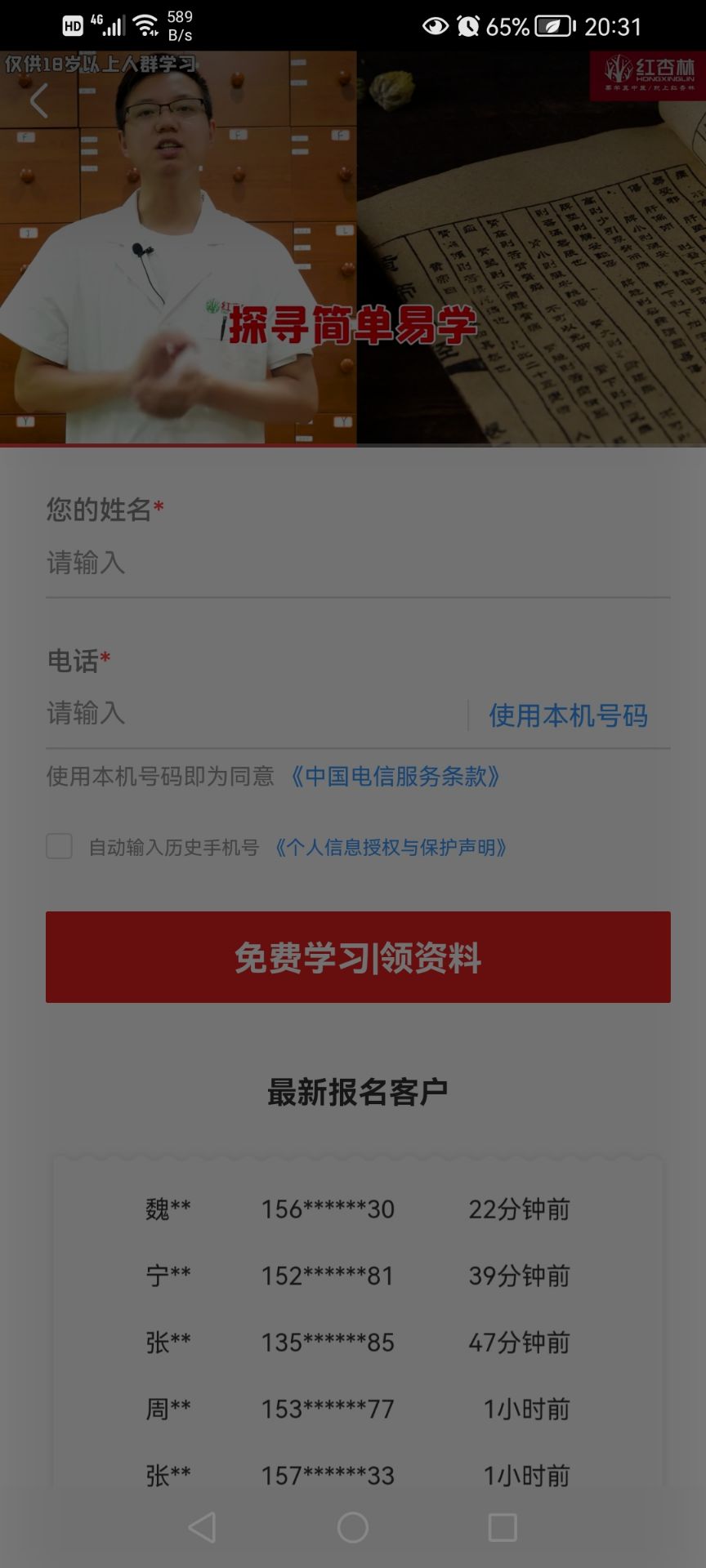Tap the 您的姓名 name input field
706x1568 pixels.
coord(356,563)
